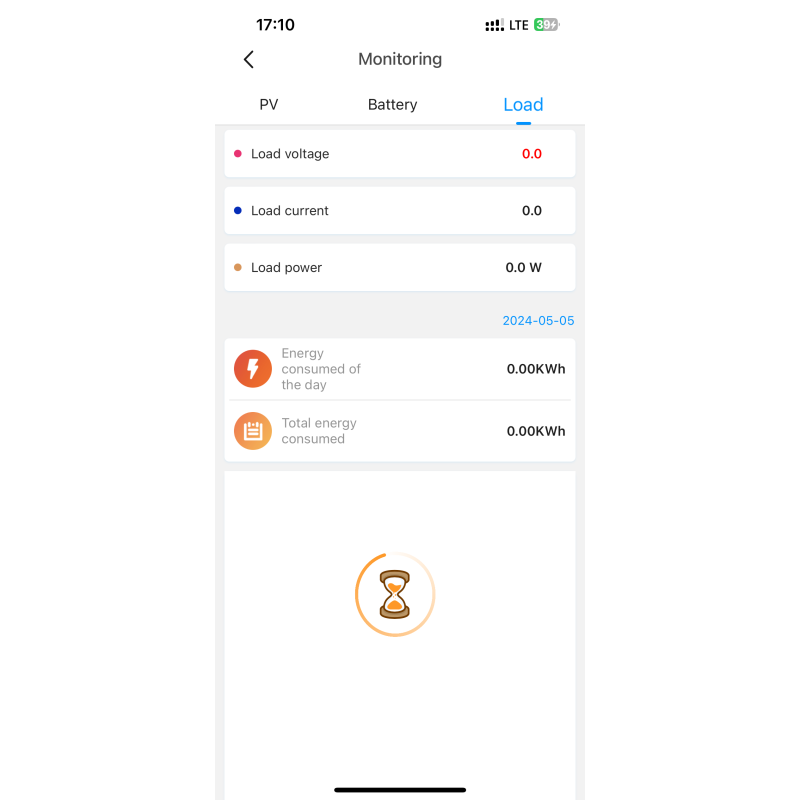Select the Load current row
This screenshot has width=800, height=800.
click(x=399, y=211)
